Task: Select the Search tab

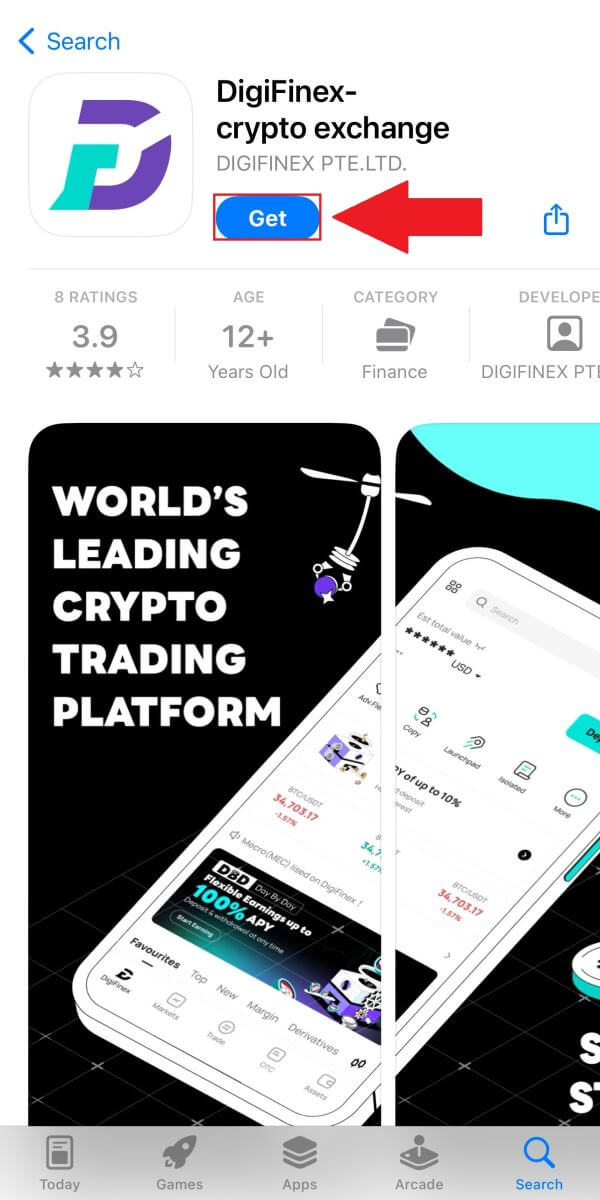Action: click(539, 1162)
